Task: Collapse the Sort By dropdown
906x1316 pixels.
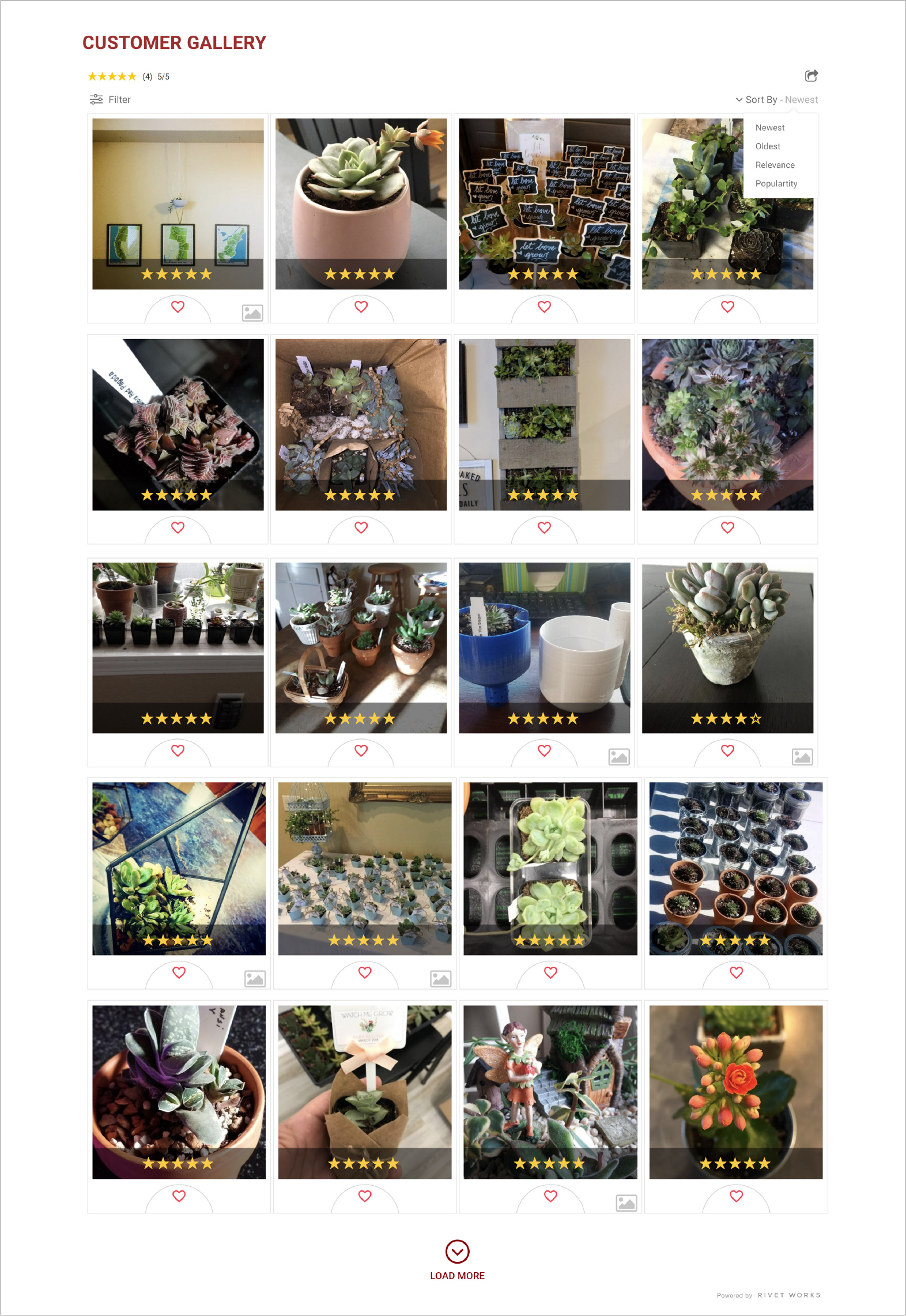Action: click(x=776, y=100)
